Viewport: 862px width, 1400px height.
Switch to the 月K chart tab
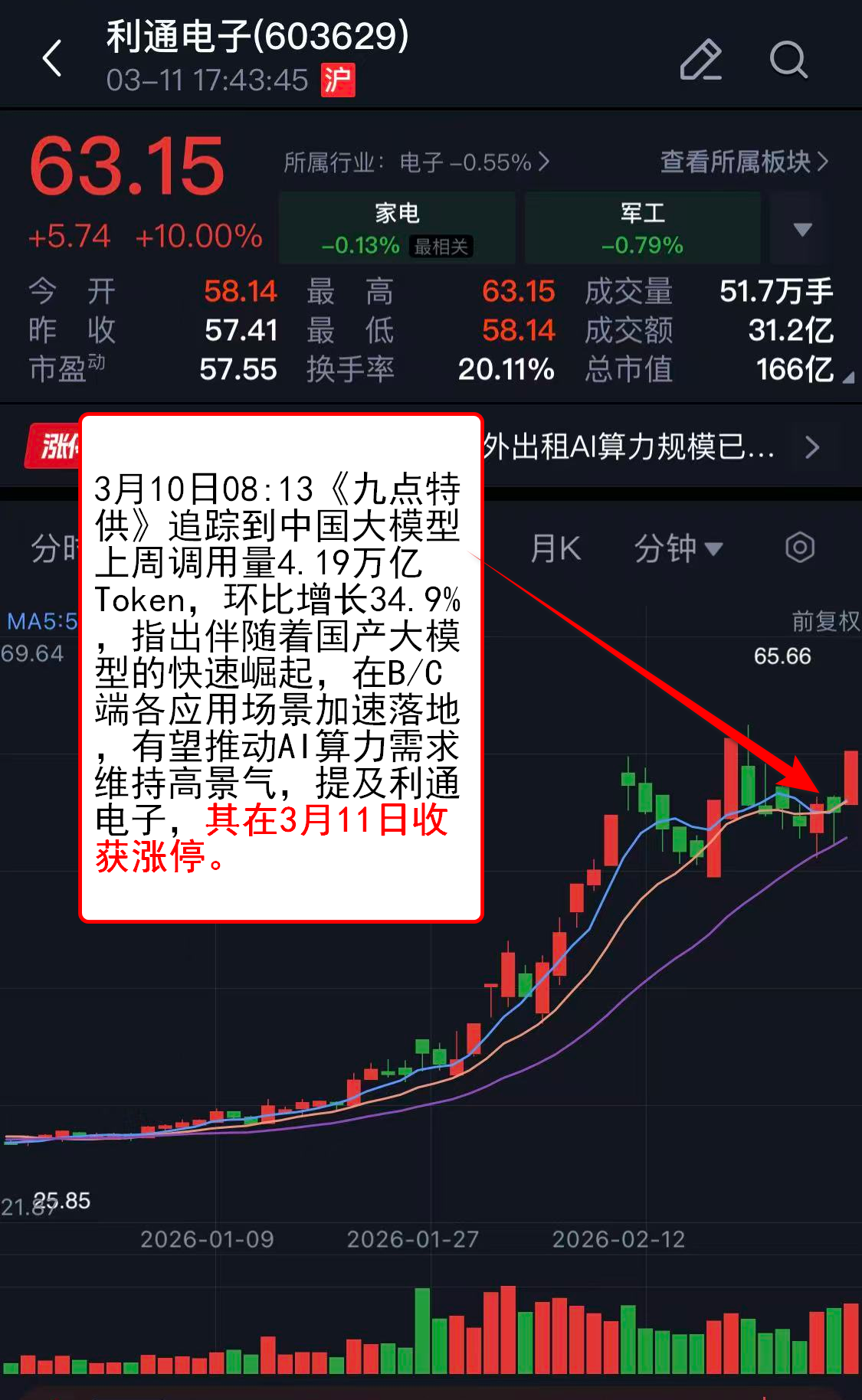(x=556, y=548)
